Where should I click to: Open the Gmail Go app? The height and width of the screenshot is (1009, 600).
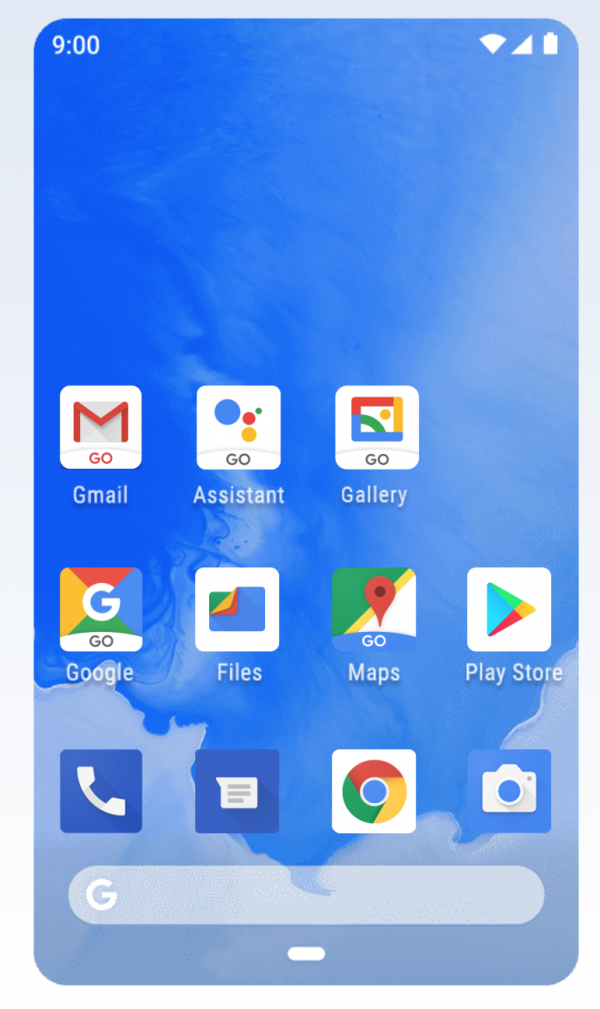pos(101,428)
